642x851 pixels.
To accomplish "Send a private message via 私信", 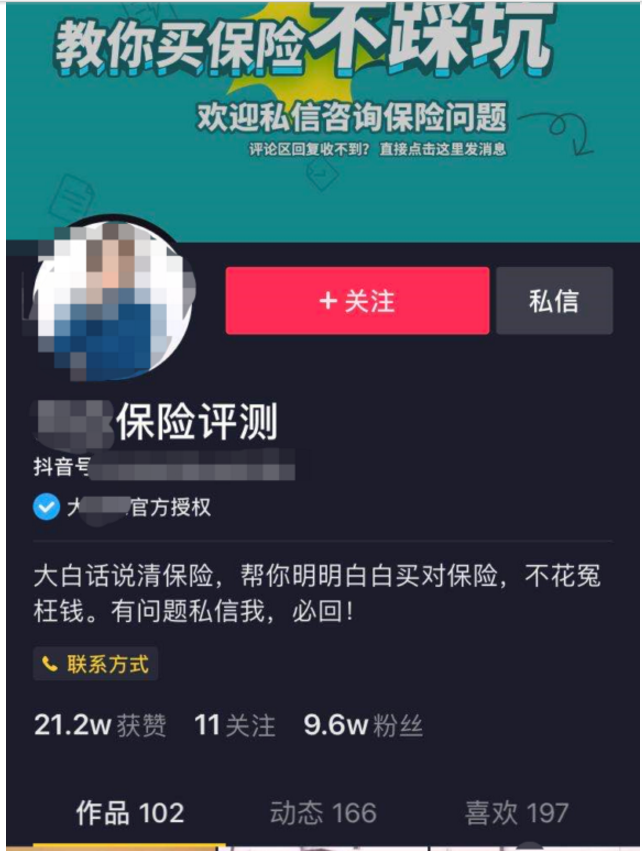I will coord(554,301).
